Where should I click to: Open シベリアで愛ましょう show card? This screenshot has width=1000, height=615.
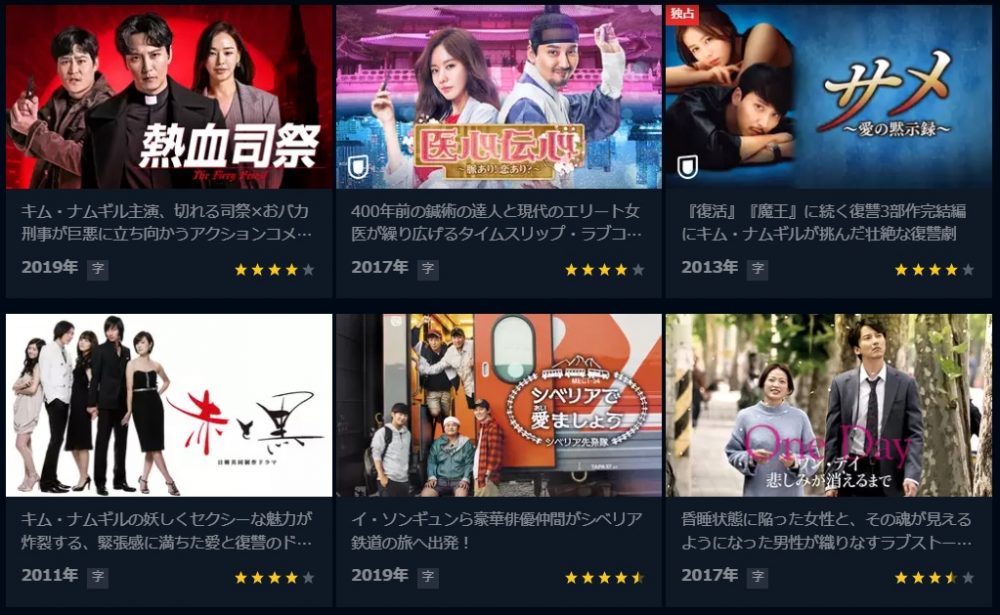pyautogui.click(x=498, y=405)
